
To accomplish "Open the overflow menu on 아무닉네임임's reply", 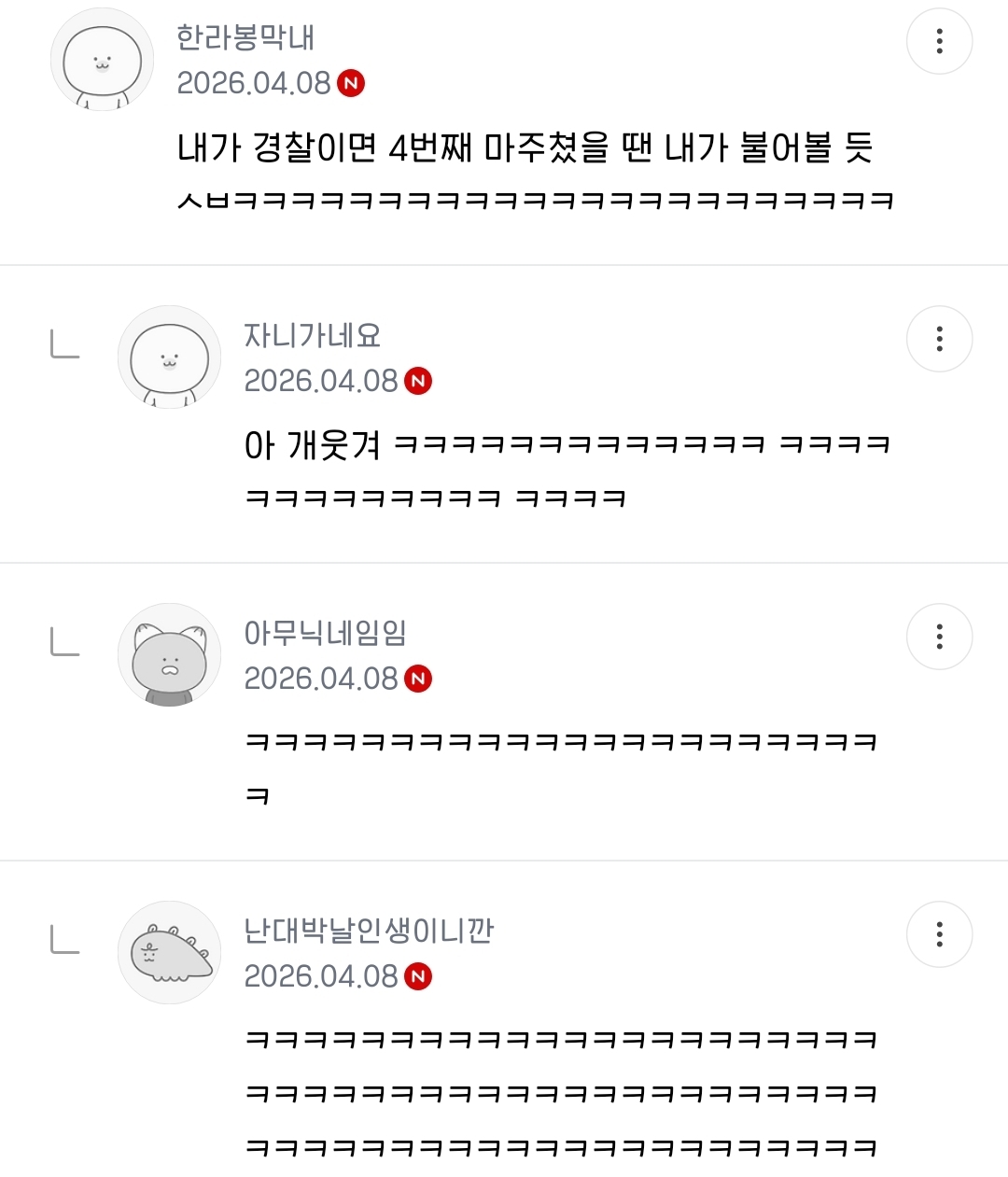I will coord(939,637).
